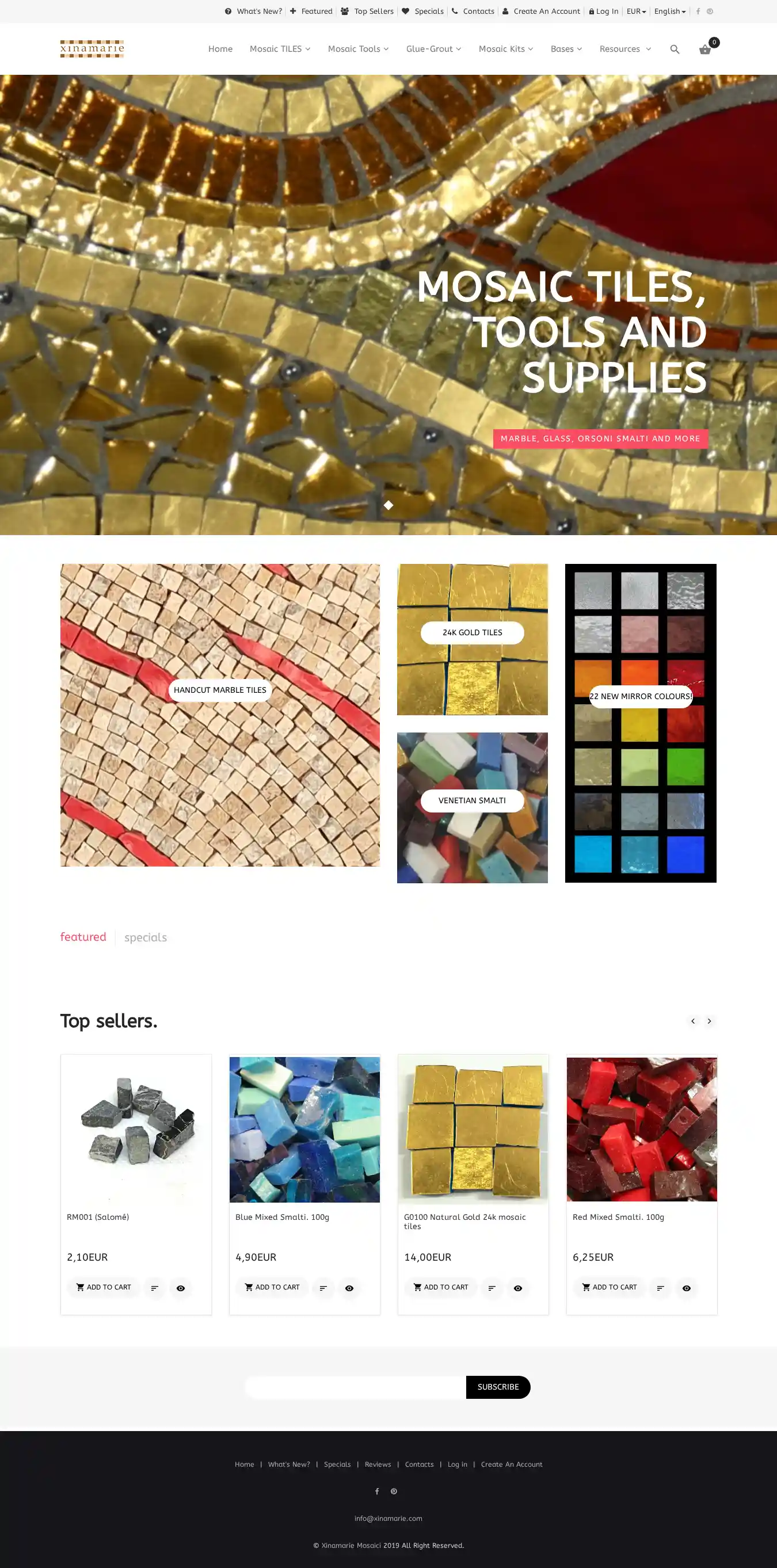Tap the Subscribe button
This screenshot has width=777, height=1568.
pyautogui.click(x=497, y=1387)
